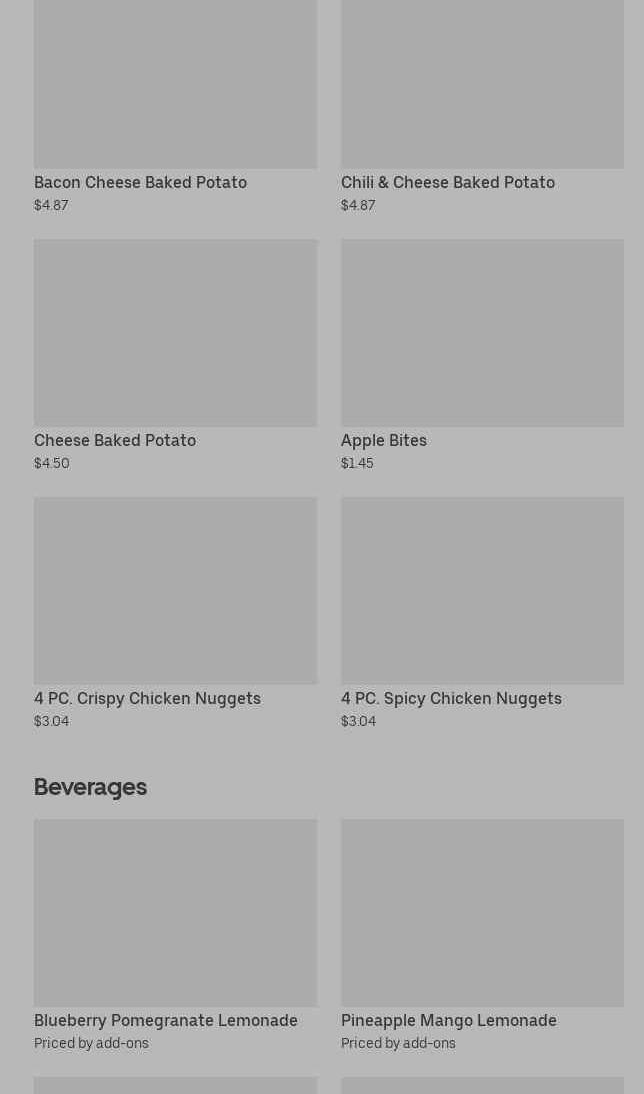Screen dimensions: 644x1094
Task: Open Blueberry Pomegranate Lemonade
Action: [175, 935]
